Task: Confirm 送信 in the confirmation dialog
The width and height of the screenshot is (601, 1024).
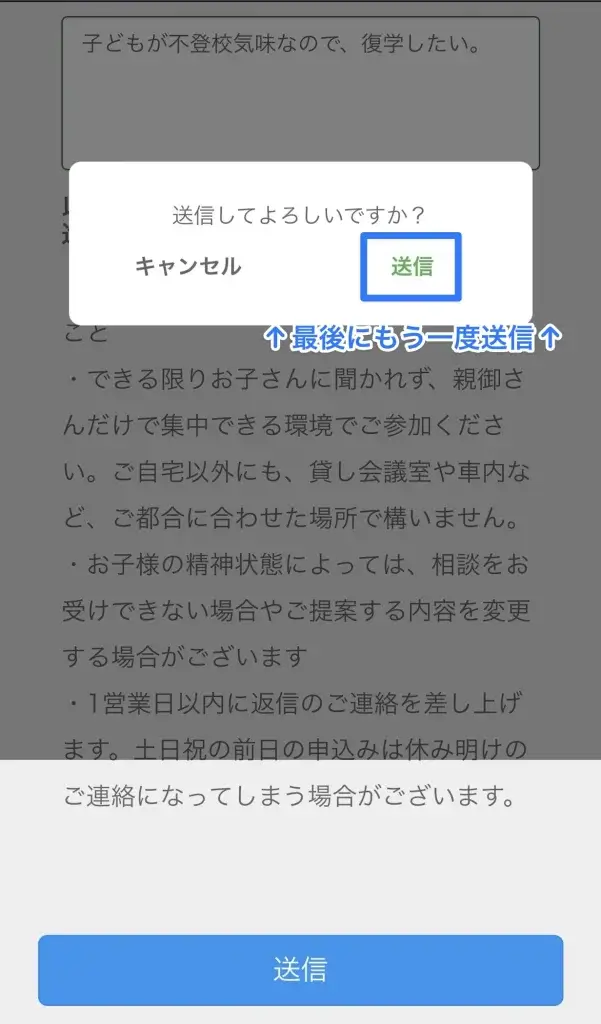Action: [411, 267]
